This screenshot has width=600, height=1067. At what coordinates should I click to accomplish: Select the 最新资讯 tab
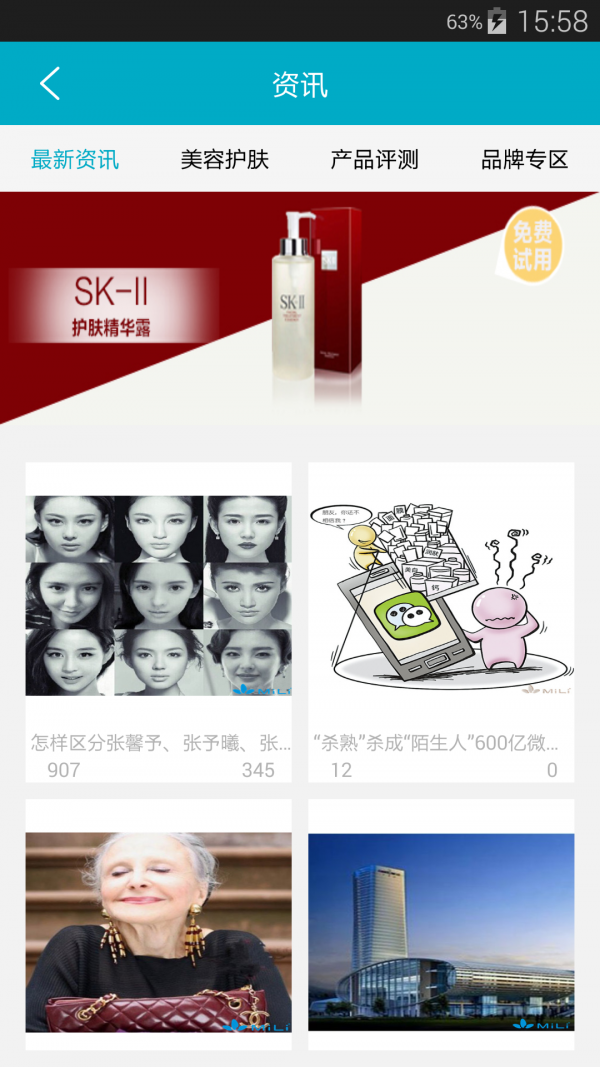[x=75, y=159]
